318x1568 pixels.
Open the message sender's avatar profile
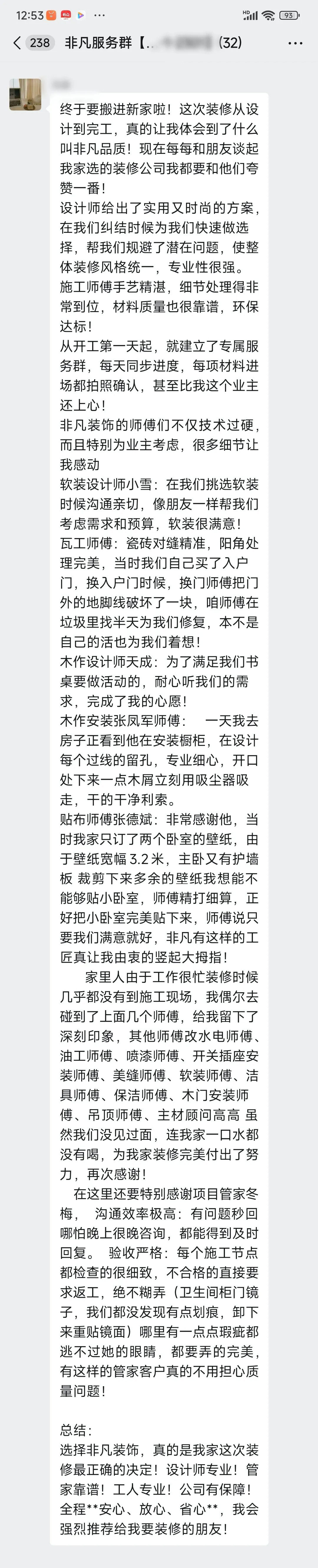(25, 94)
